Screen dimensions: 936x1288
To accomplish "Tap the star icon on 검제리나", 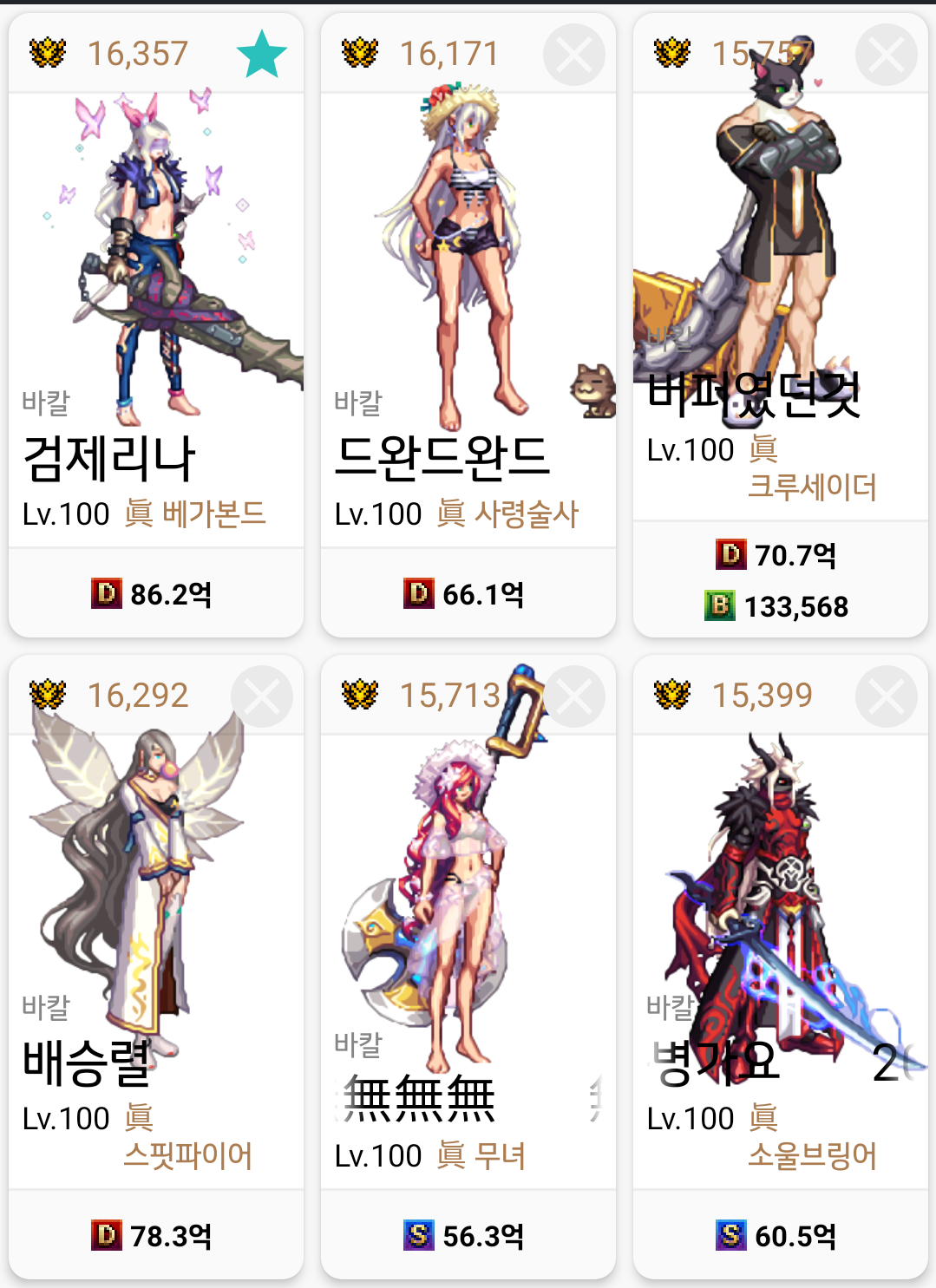I will click(x=261, y=55).
